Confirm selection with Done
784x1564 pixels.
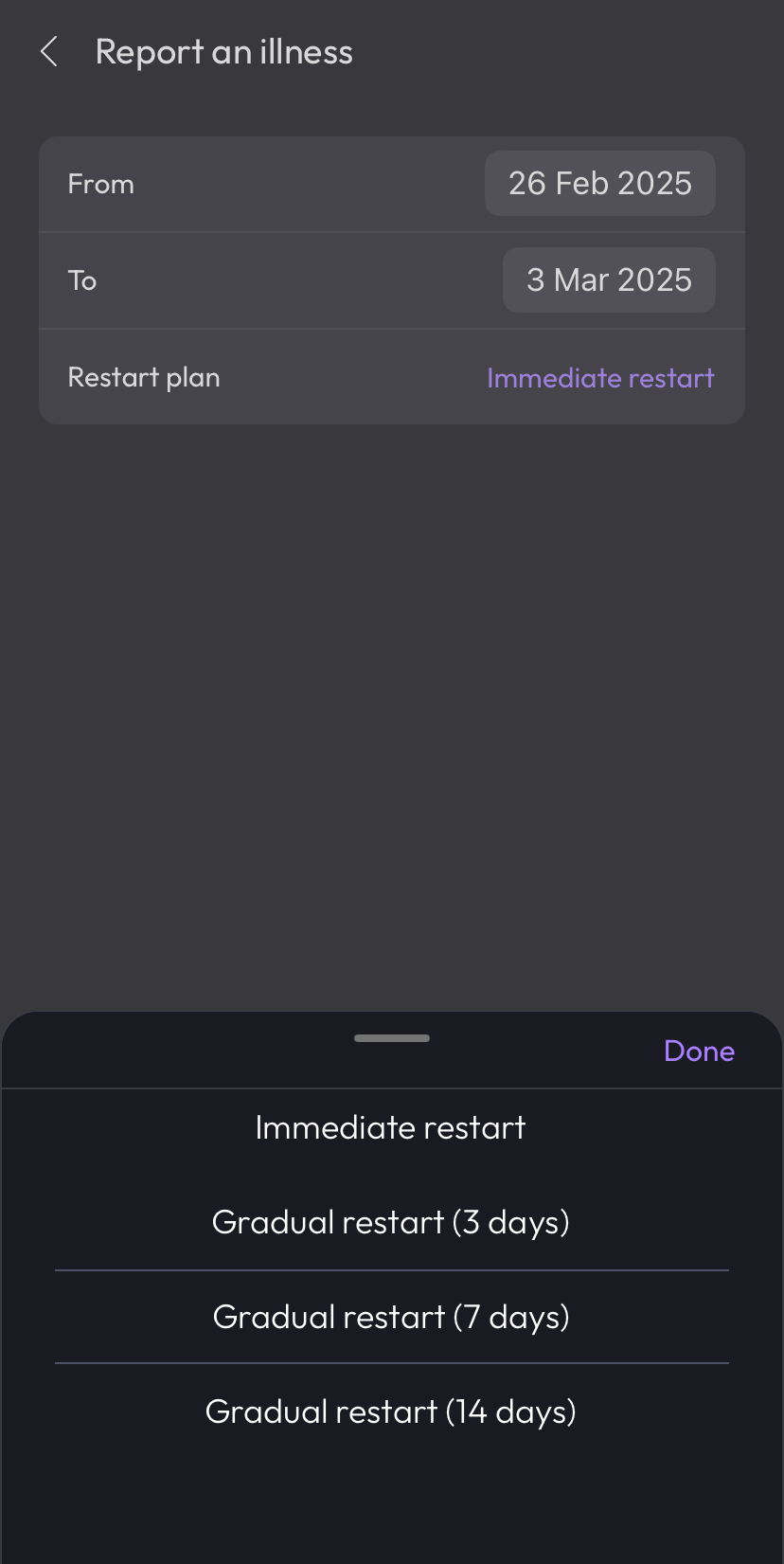pos(699,1051)
